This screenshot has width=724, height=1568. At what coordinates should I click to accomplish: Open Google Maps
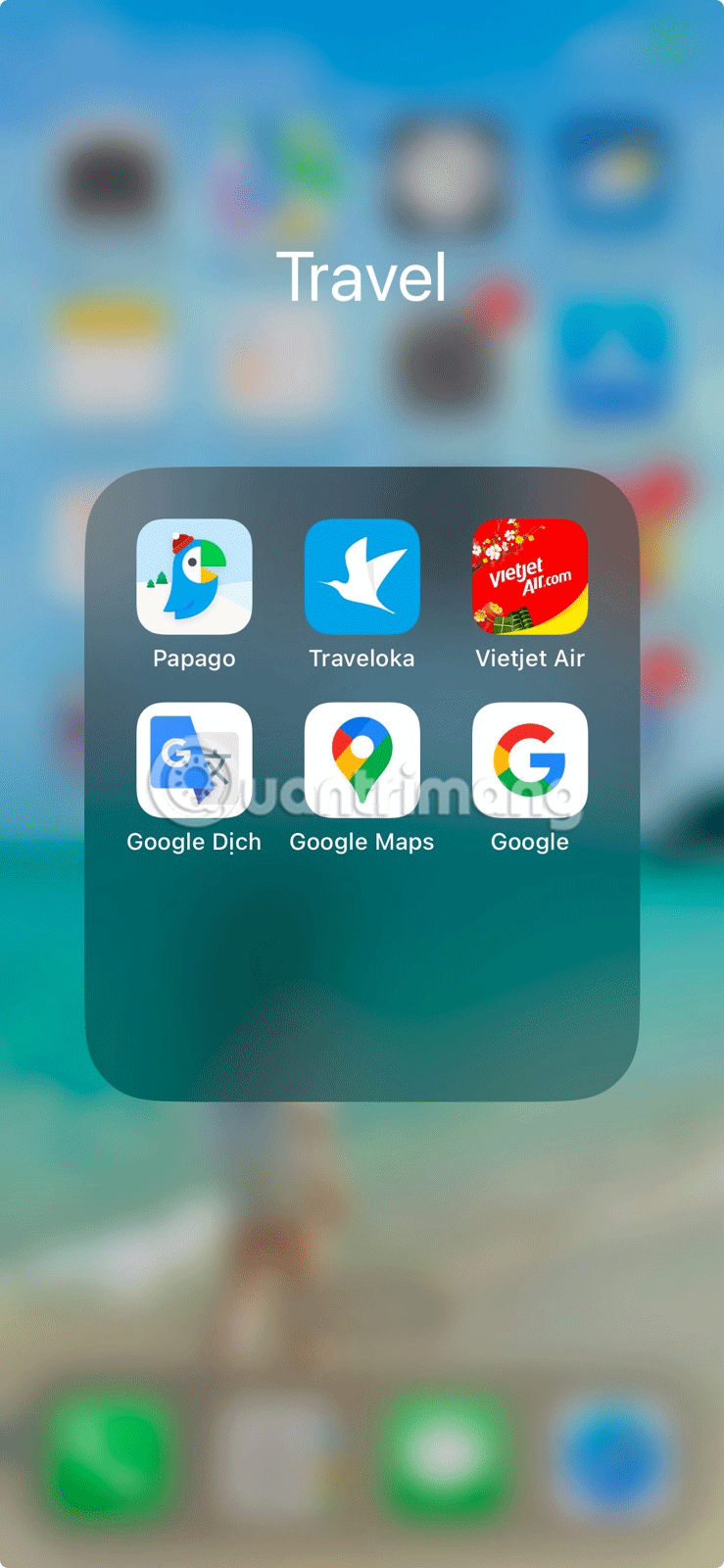pyautogui.click(x=362, y=759)
